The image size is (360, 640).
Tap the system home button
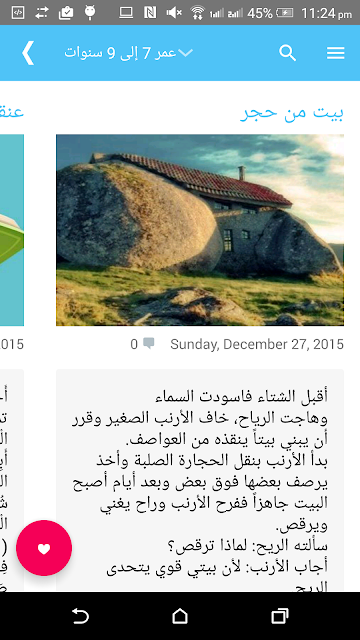point(180,616)
